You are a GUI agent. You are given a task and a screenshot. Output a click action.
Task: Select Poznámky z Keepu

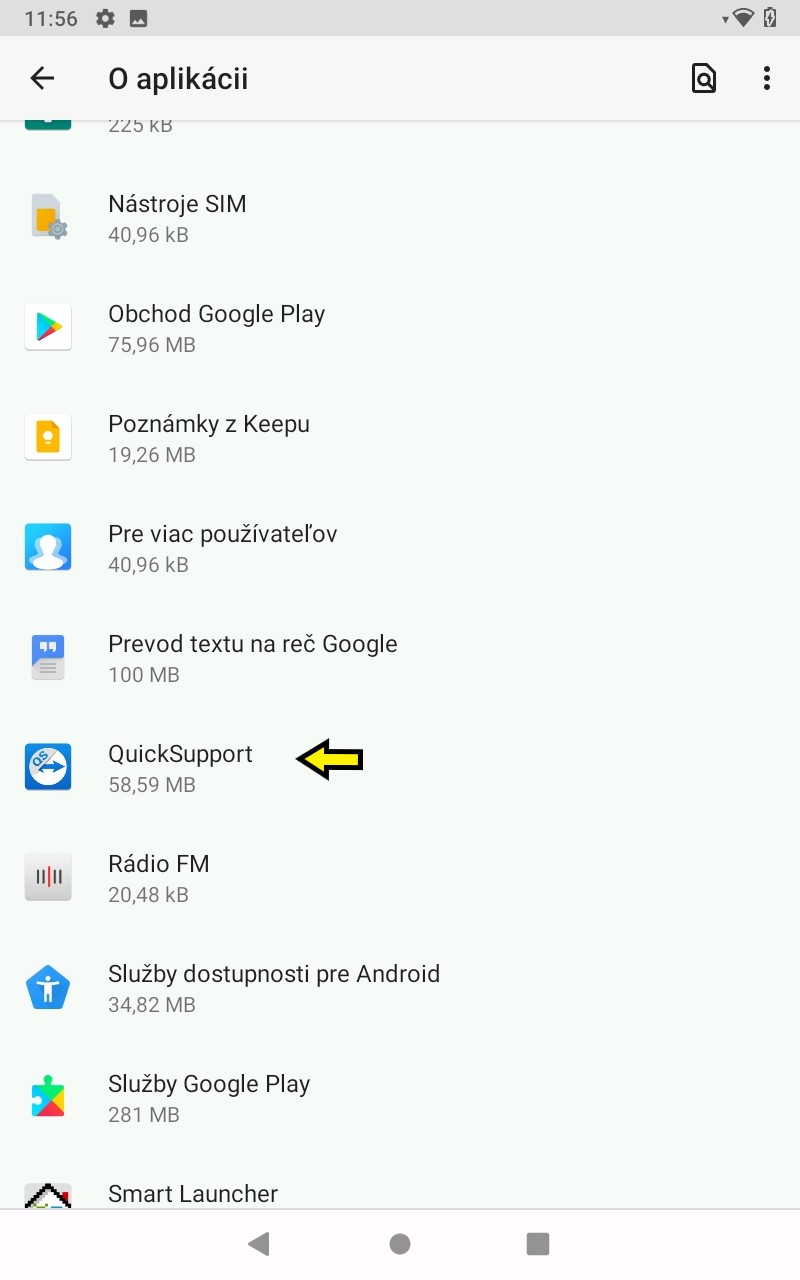(400, 438)
